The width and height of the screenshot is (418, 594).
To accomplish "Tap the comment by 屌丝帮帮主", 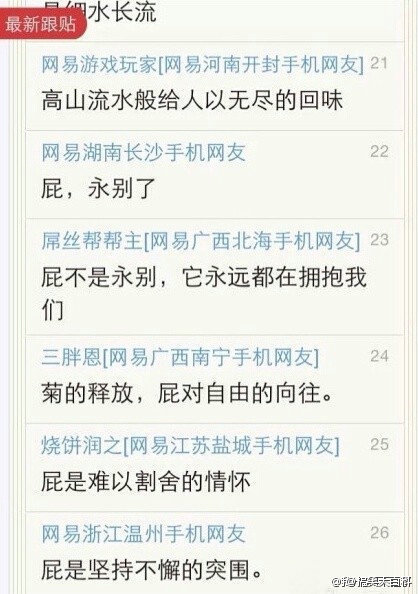I will tap(214, 277).
